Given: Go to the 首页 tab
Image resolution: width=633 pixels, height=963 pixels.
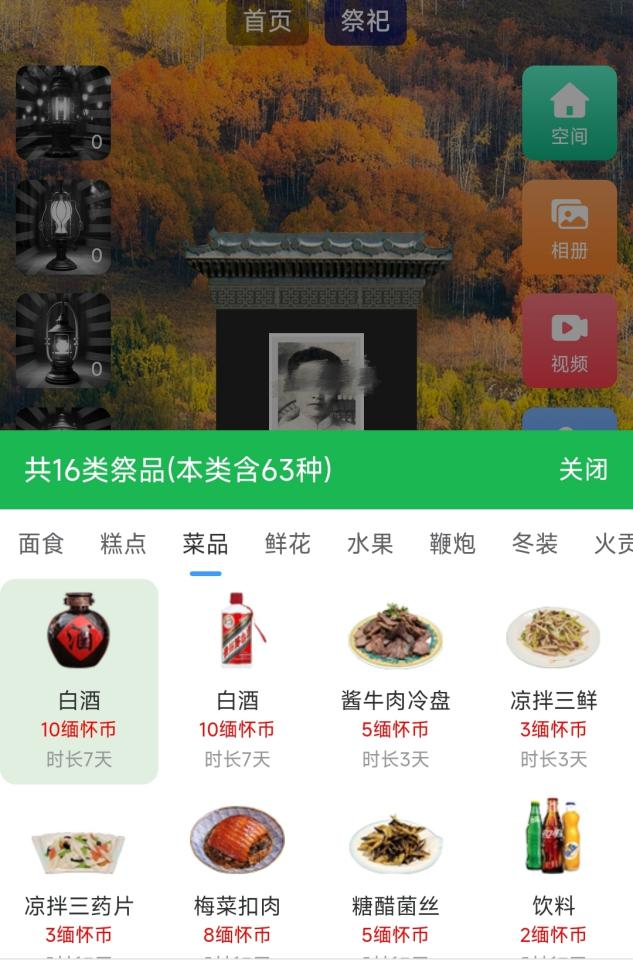Looking at the screenshot, I should coord(267,21).
